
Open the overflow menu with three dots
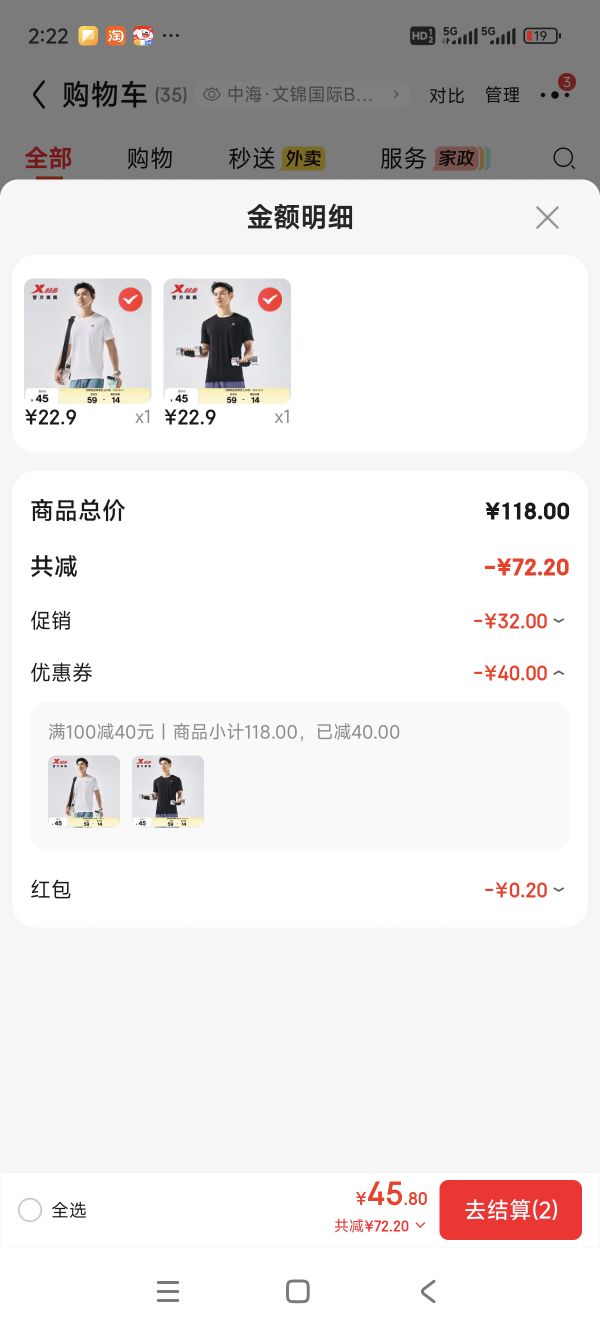tap(555, 94)
